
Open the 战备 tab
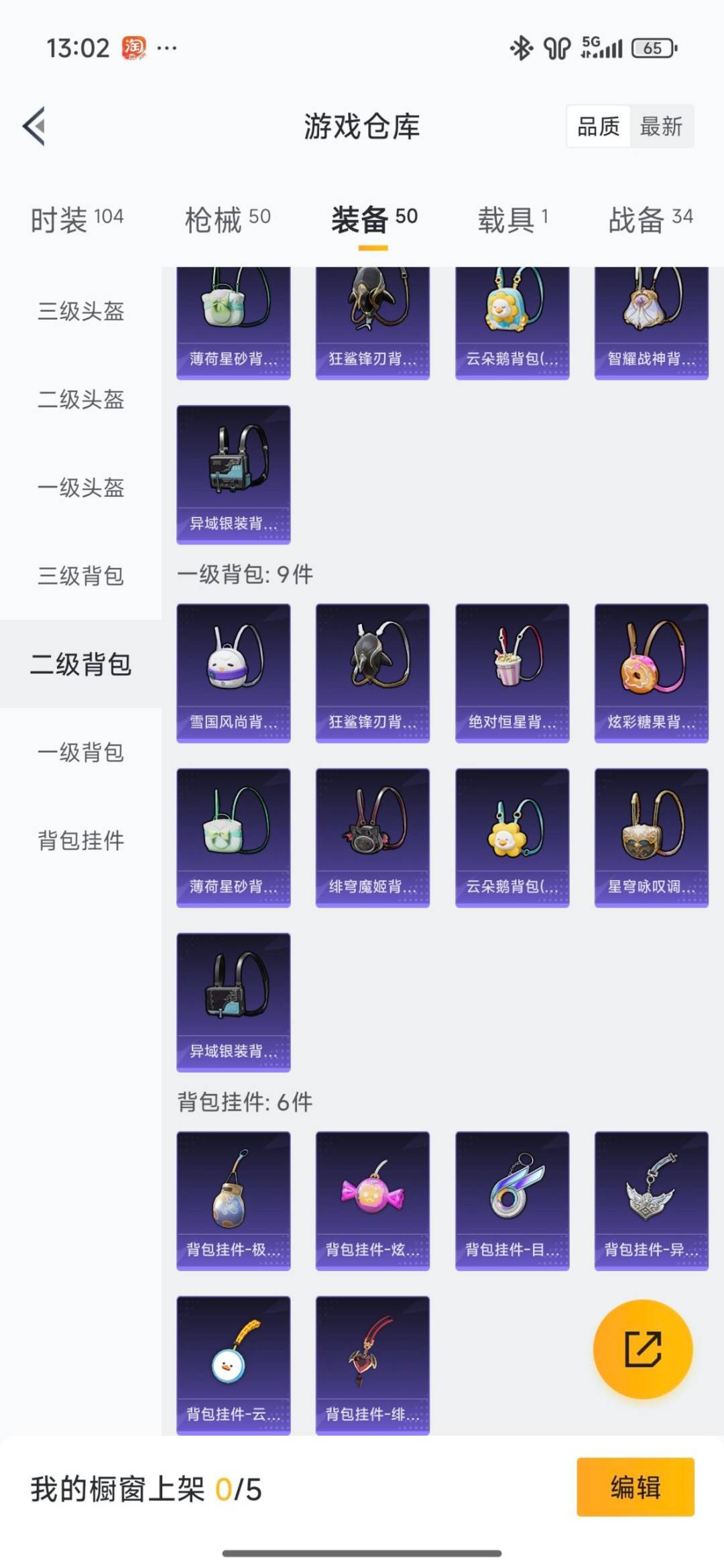(x=650, y=219)
